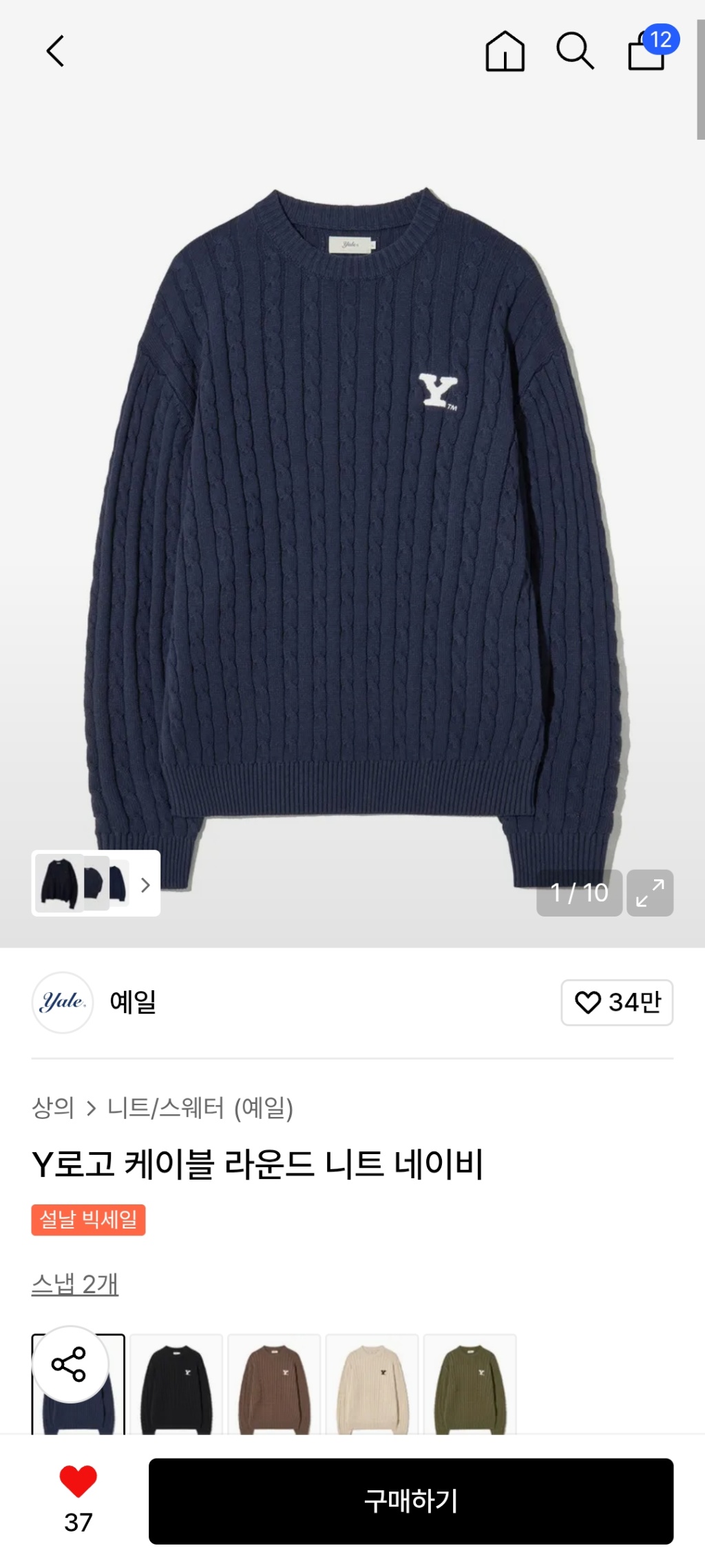Go back to the previous page
This screenshot has width=705, height=1568.
[x=55, y=51]
